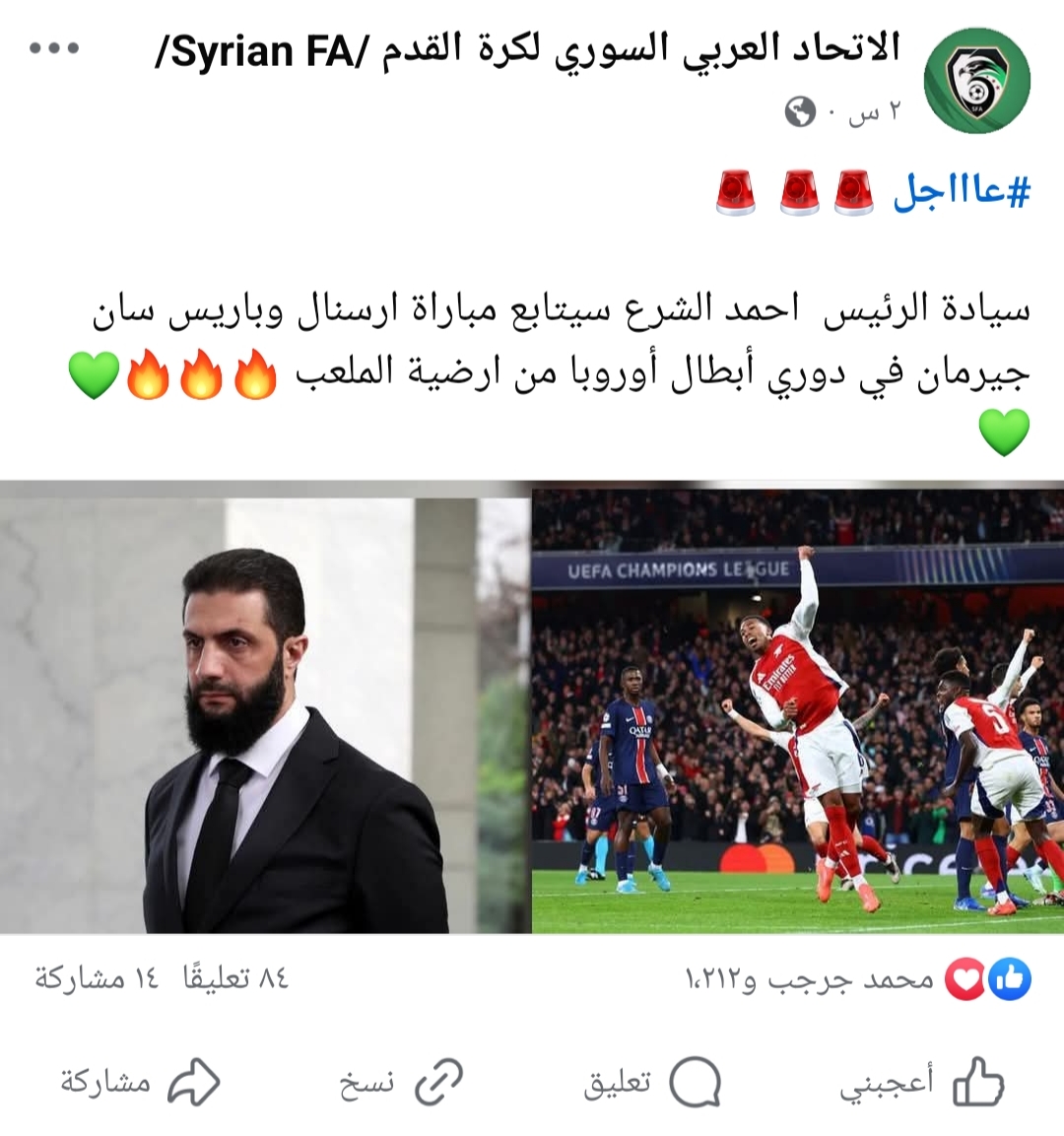The image size is (1064, 1136).
Task: Open the three-dot post options menu
Action: point(54,48)
